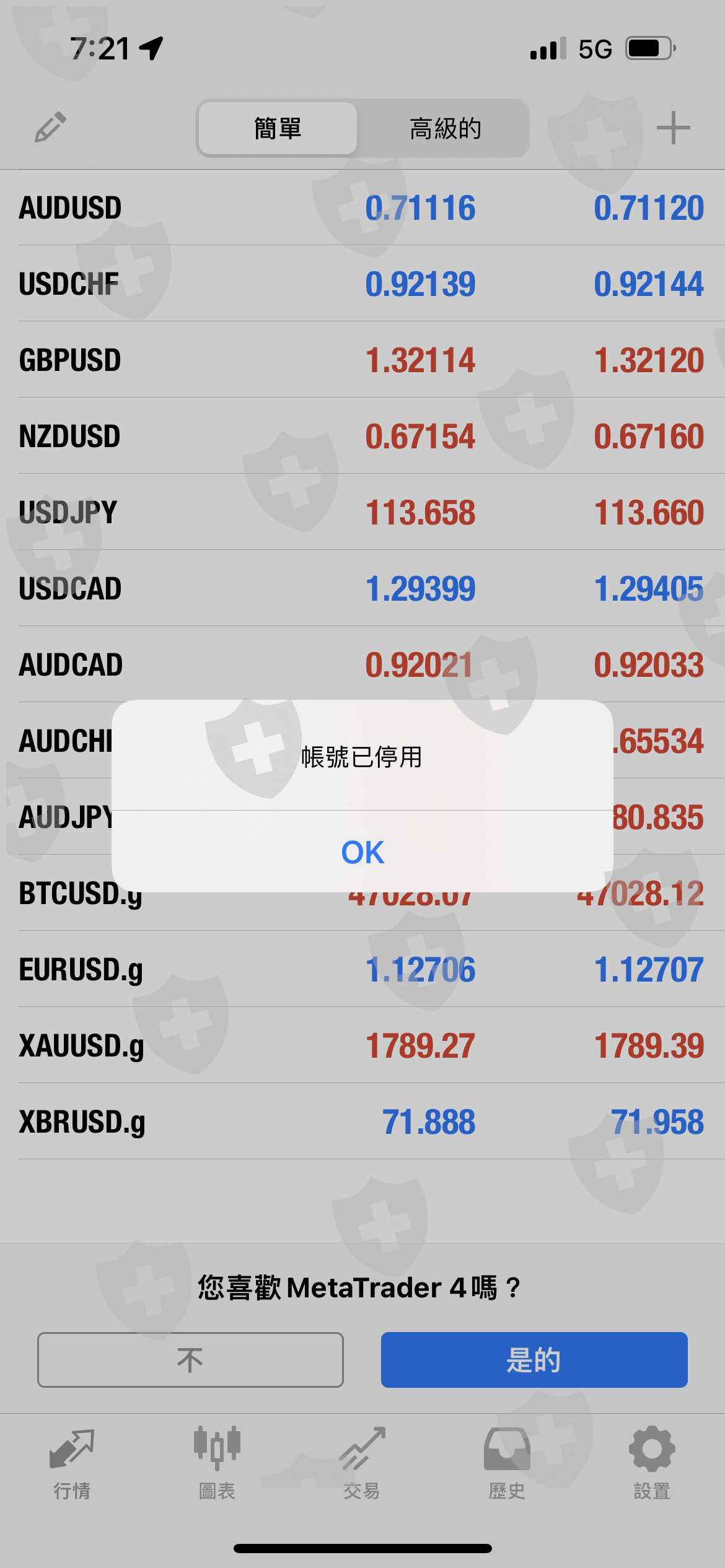Tap the pencil edit icon
This screenshot has width=725, height=1568.
pyautogui.click(x=50, y=128)
